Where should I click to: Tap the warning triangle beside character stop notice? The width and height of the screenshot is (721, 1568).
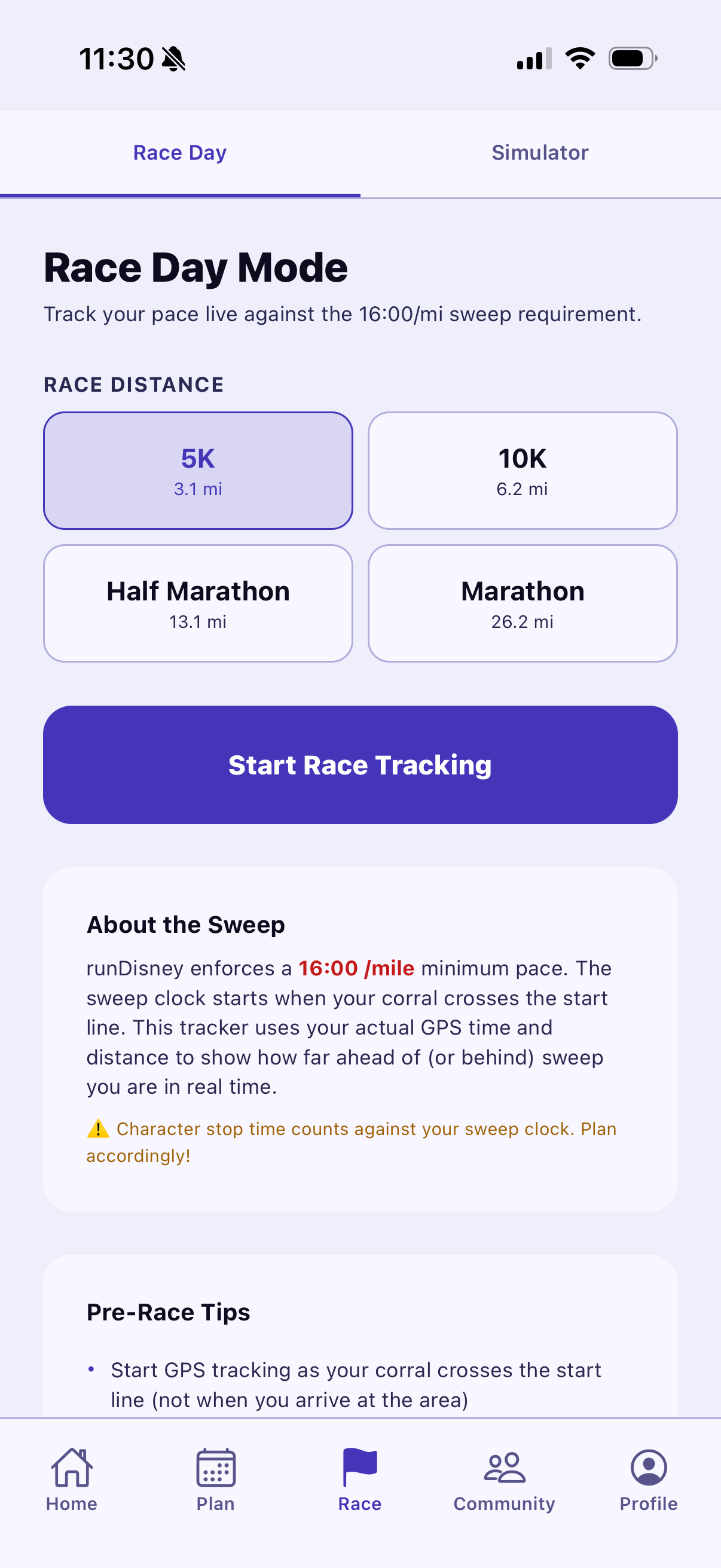(97, 1128)
